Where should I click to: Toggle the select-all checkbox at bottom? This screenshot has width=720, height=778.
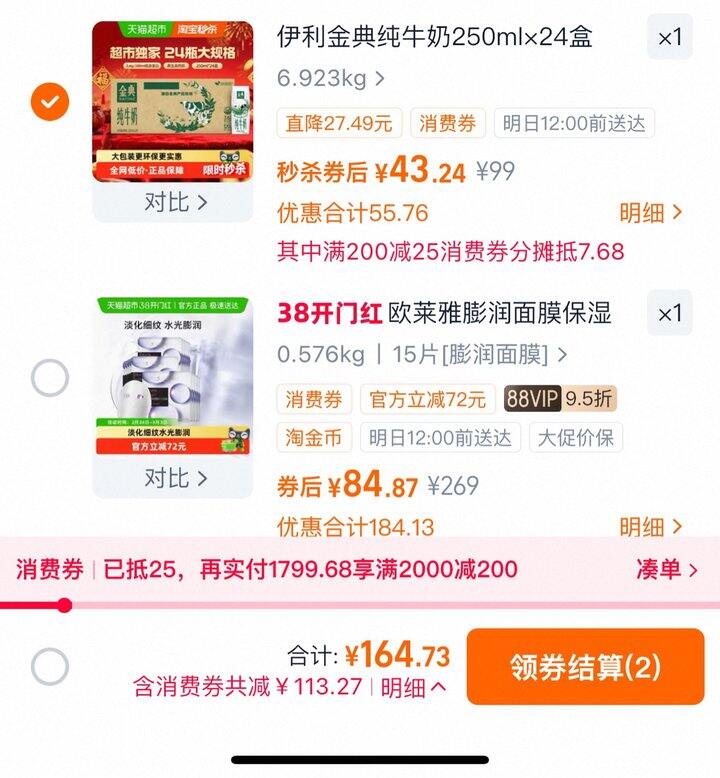50,666
